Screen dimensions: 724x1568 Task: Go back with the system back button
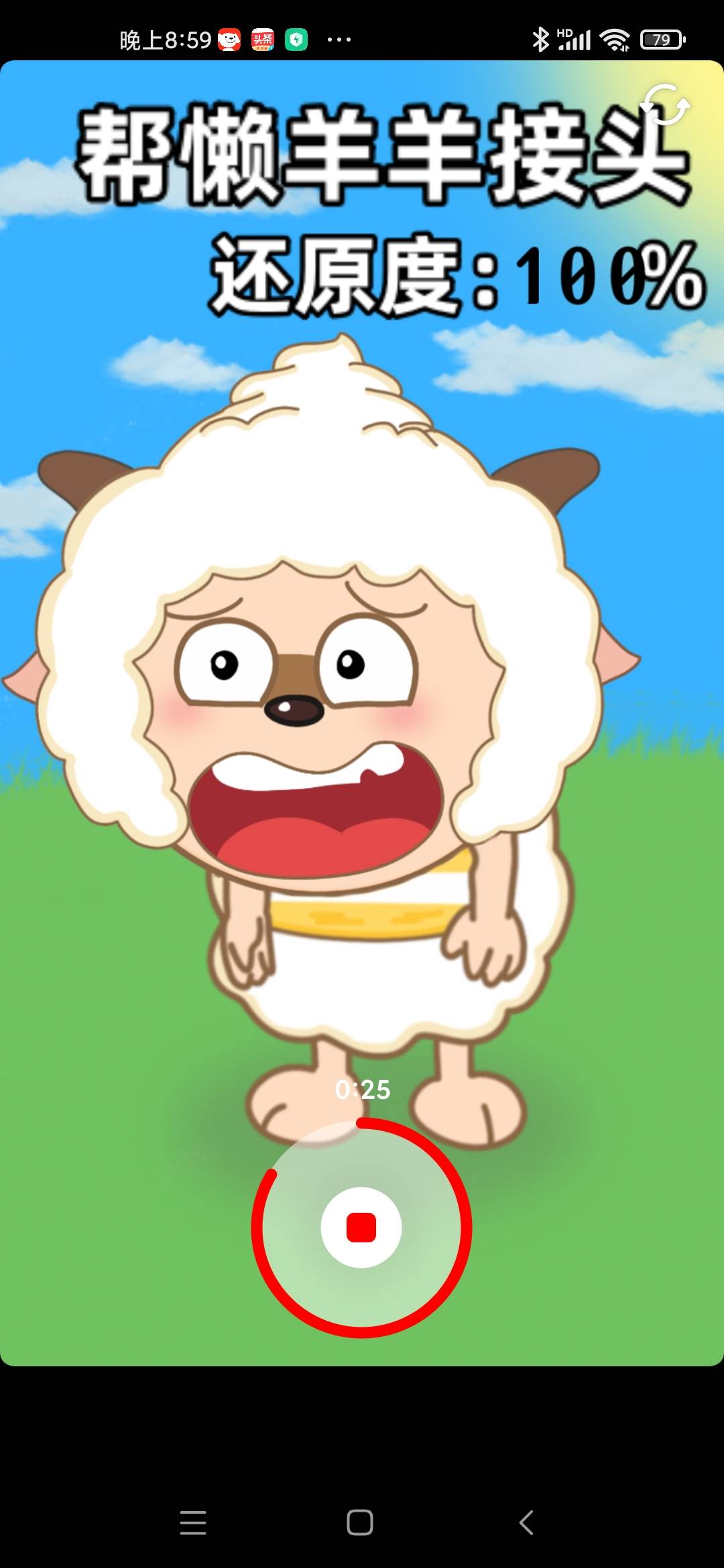coord(527,1522)
